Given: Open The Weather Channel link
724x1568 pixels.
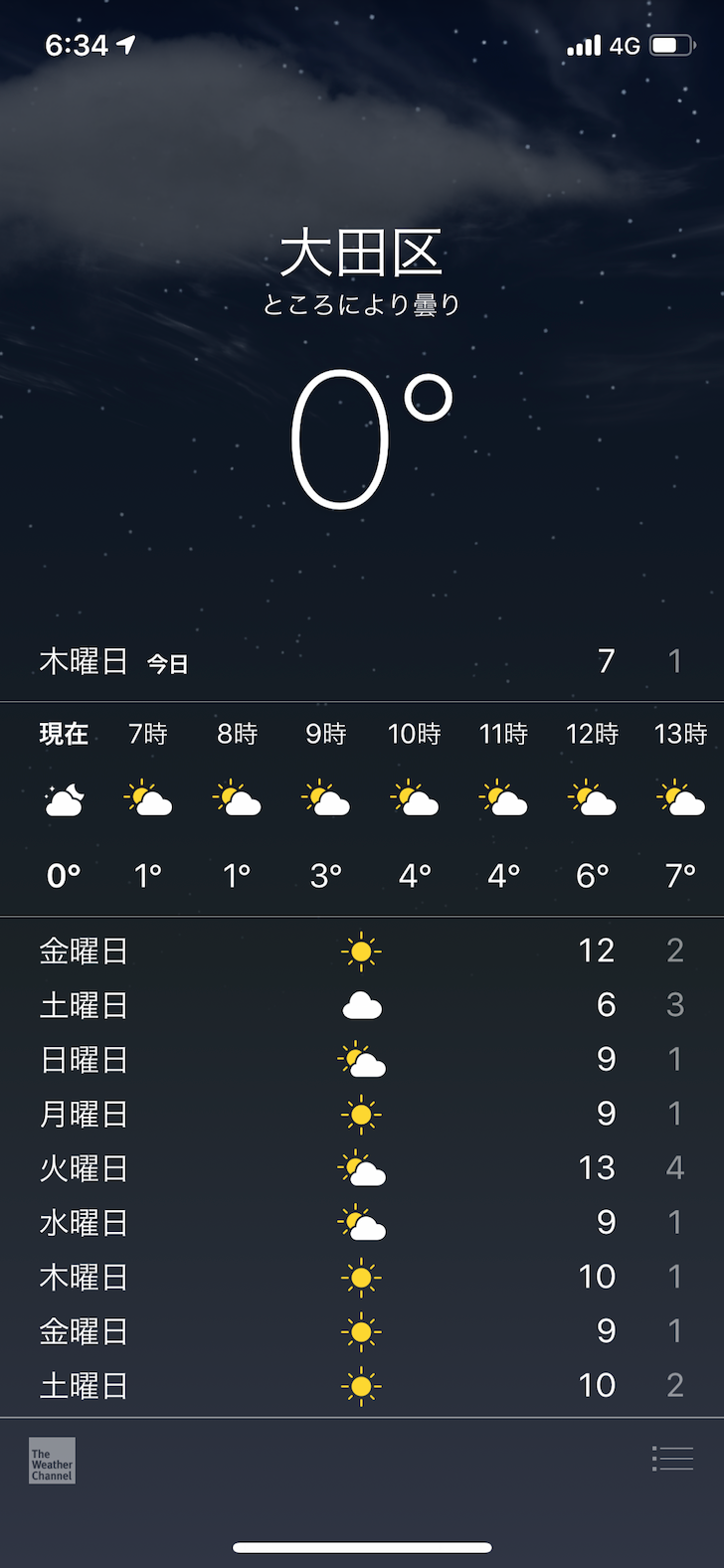Looking at the screenshot, I should pyautogui.click(x=52, y=1461).
